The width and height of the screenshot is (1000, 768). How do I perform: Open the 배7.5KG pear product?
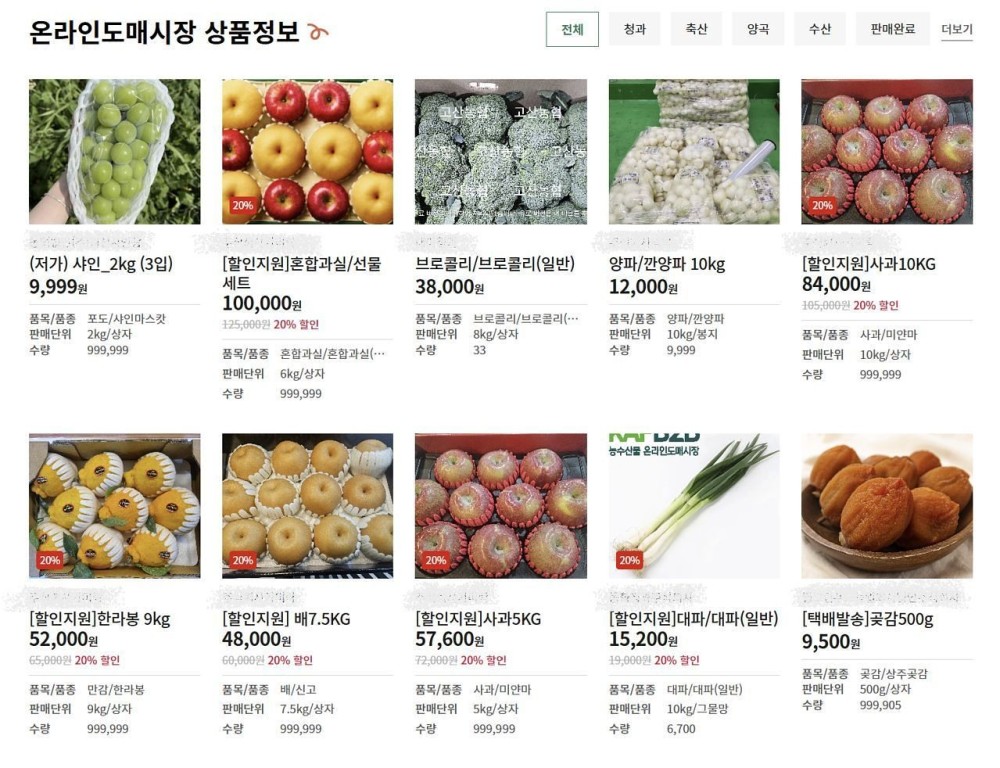[x=307, y=506]
